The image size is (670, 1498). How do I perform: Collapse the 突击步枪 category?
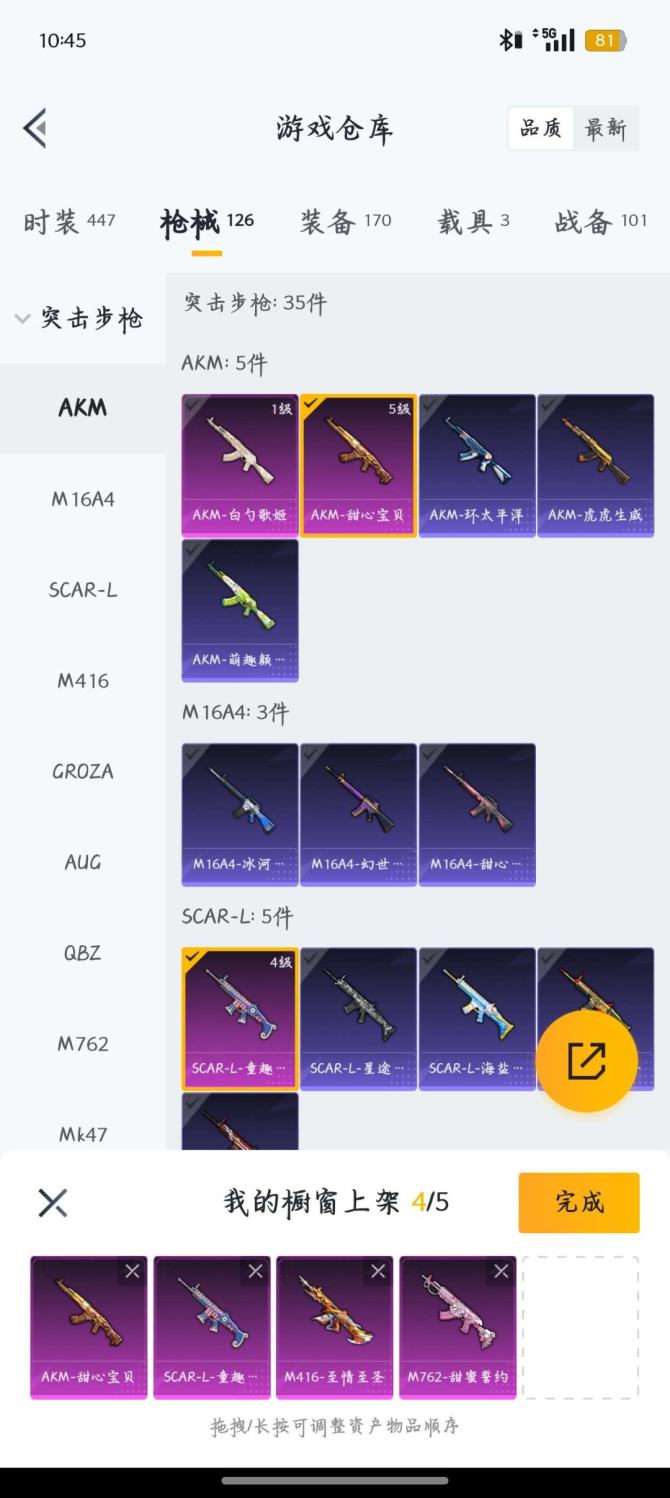coord(82,319)
